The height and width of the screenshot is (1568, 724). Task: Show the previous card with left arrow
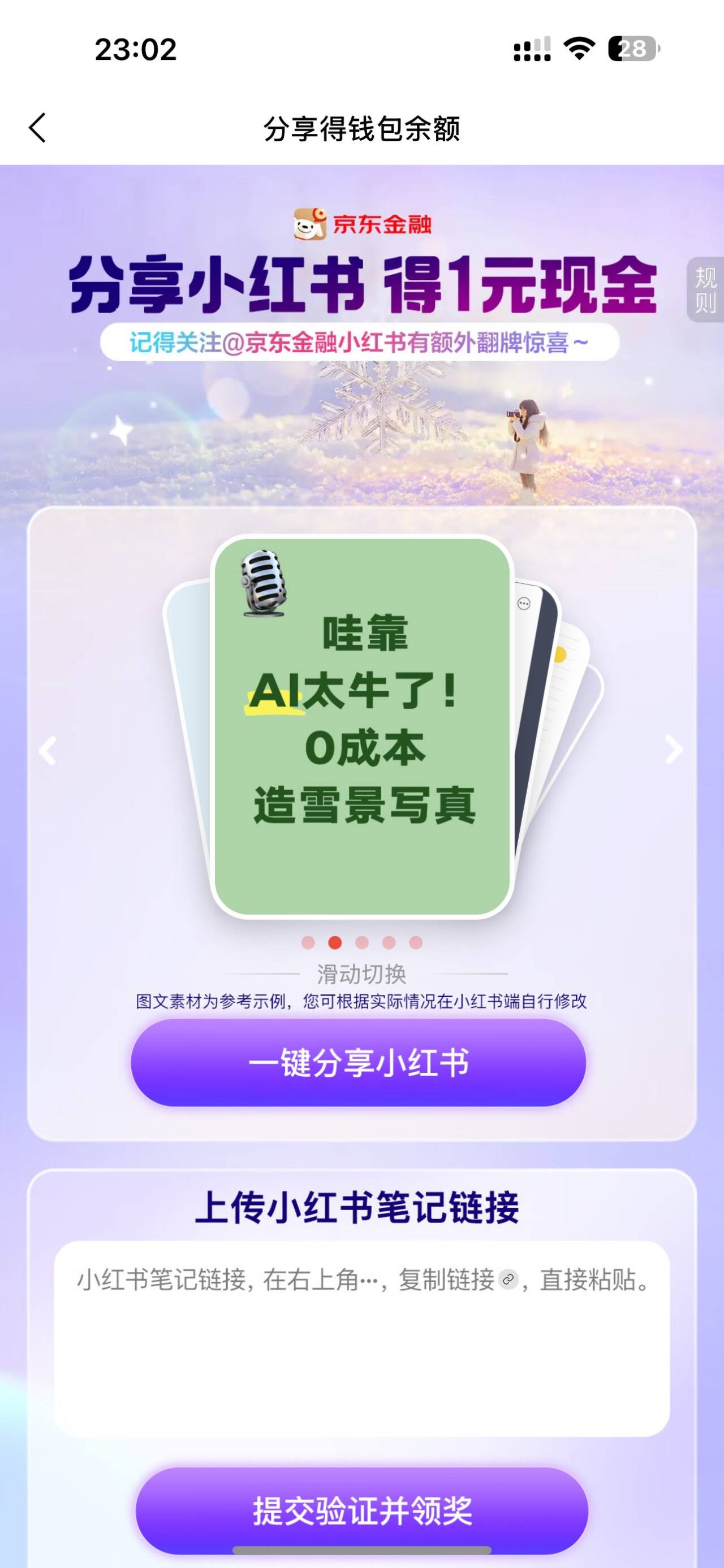click(x=48, y=751)
